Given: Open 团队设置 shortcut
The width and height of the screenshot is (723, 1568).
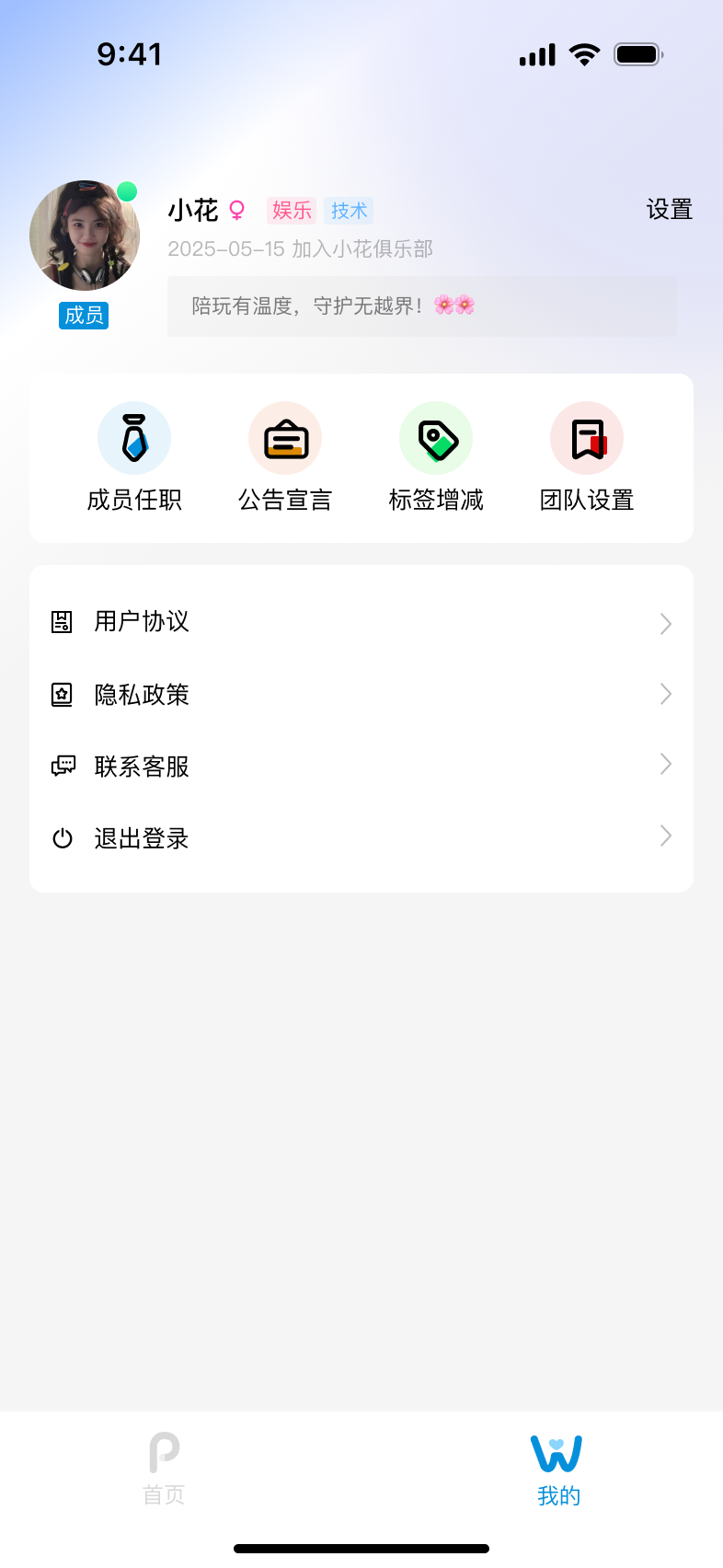Looking at the screenshot, I should point(587,458).
